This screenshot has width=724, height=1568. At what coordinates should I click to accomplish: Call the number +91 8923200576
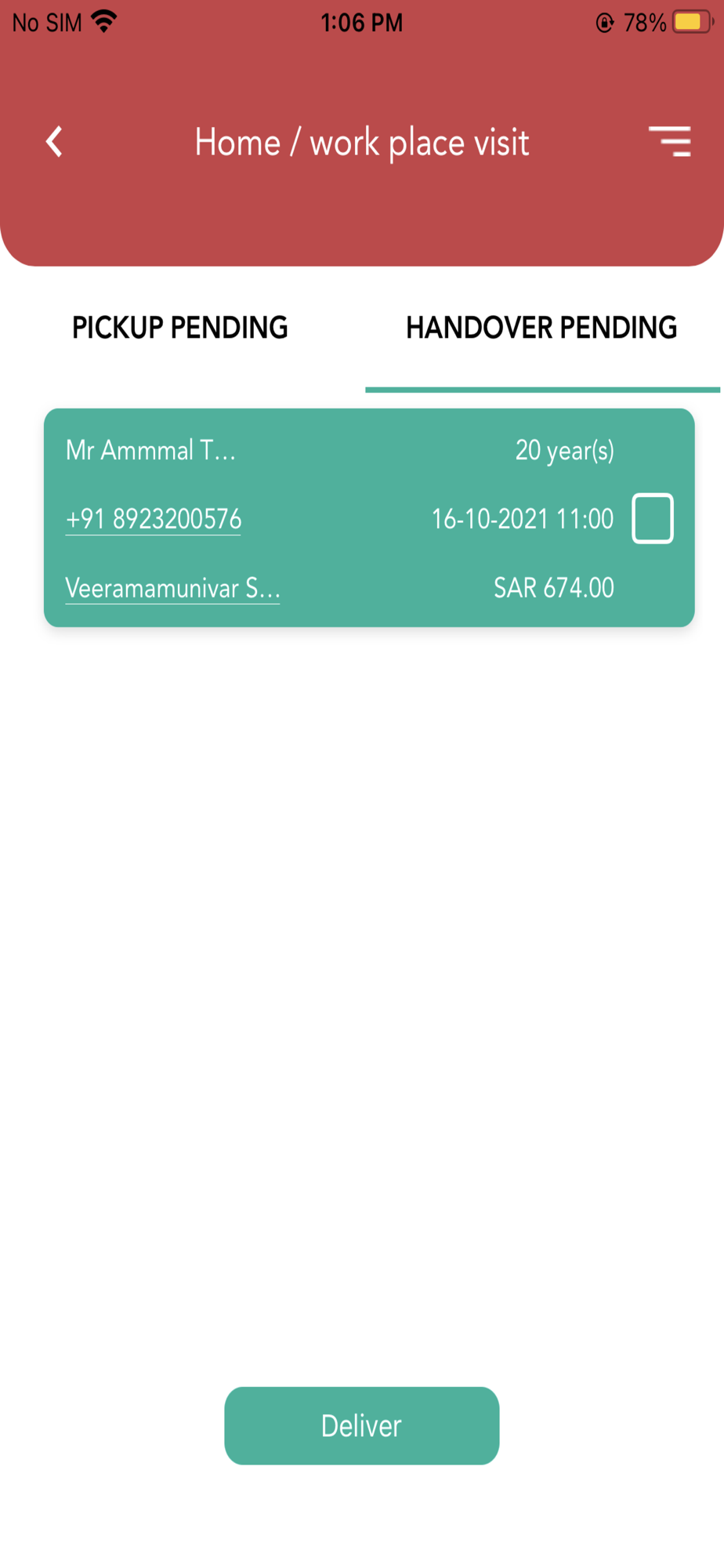pos(154,519)
